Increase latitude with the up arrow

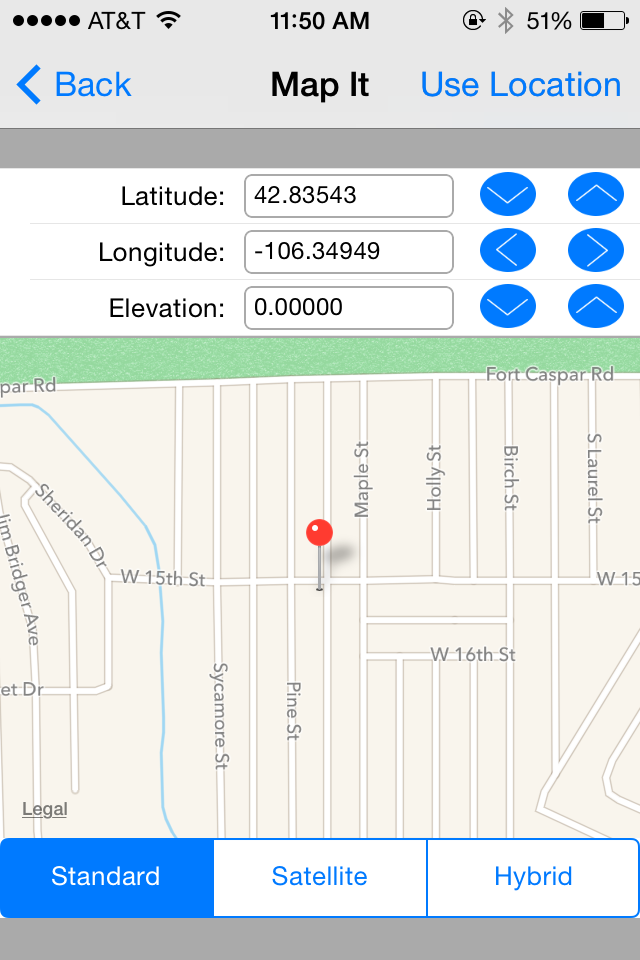596,195
